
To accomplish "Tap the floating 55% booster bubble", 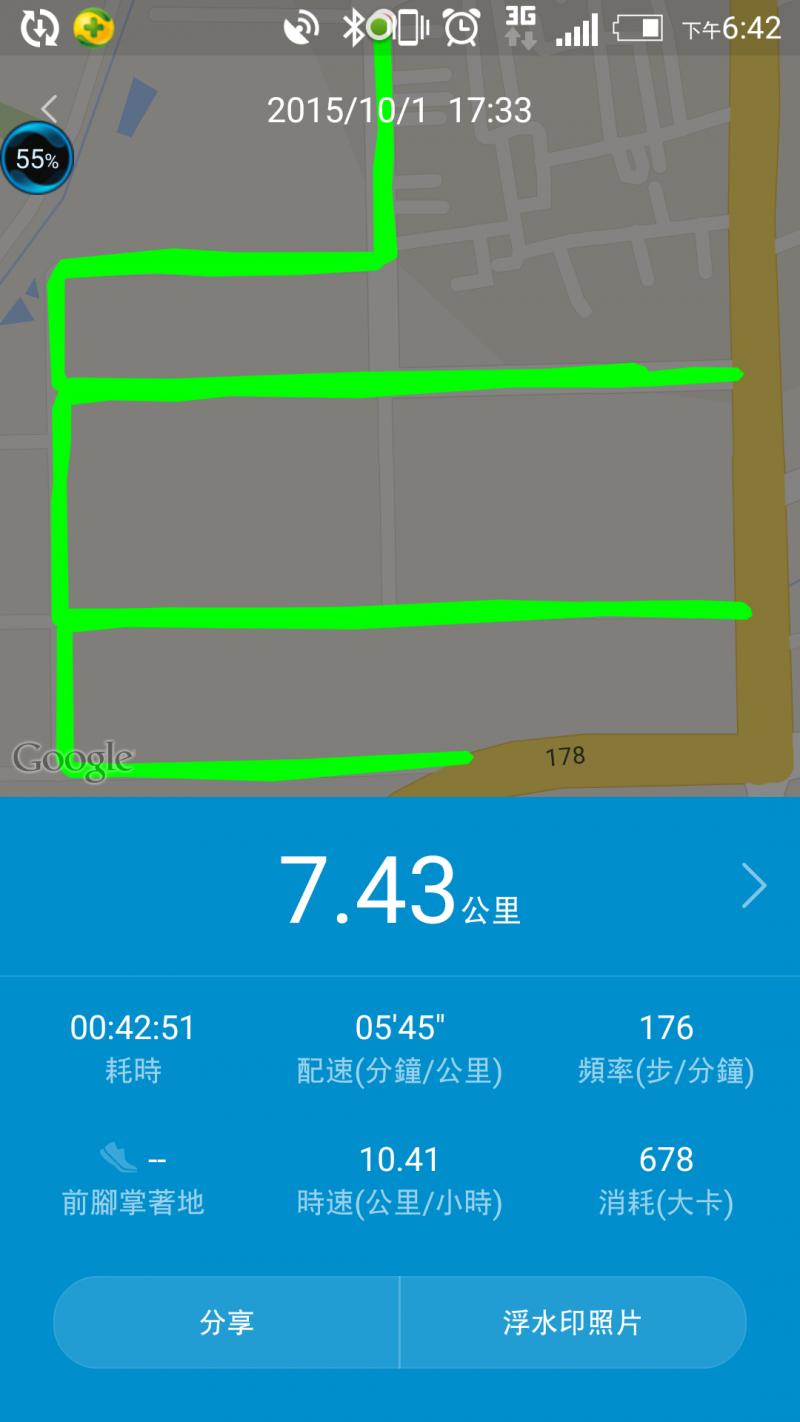I will pos(37,158).
